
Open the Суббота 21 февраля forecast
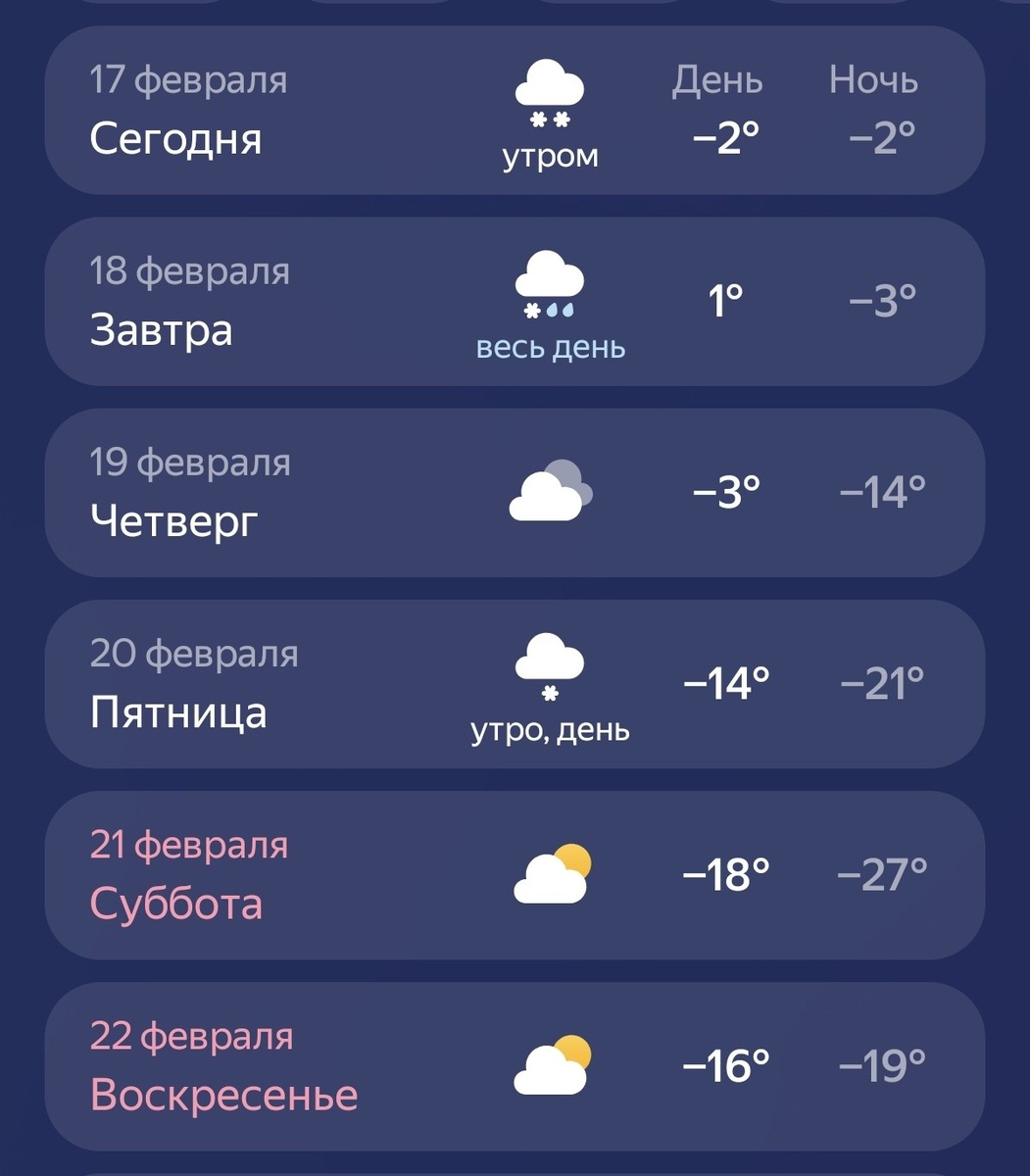coord(515,875)
